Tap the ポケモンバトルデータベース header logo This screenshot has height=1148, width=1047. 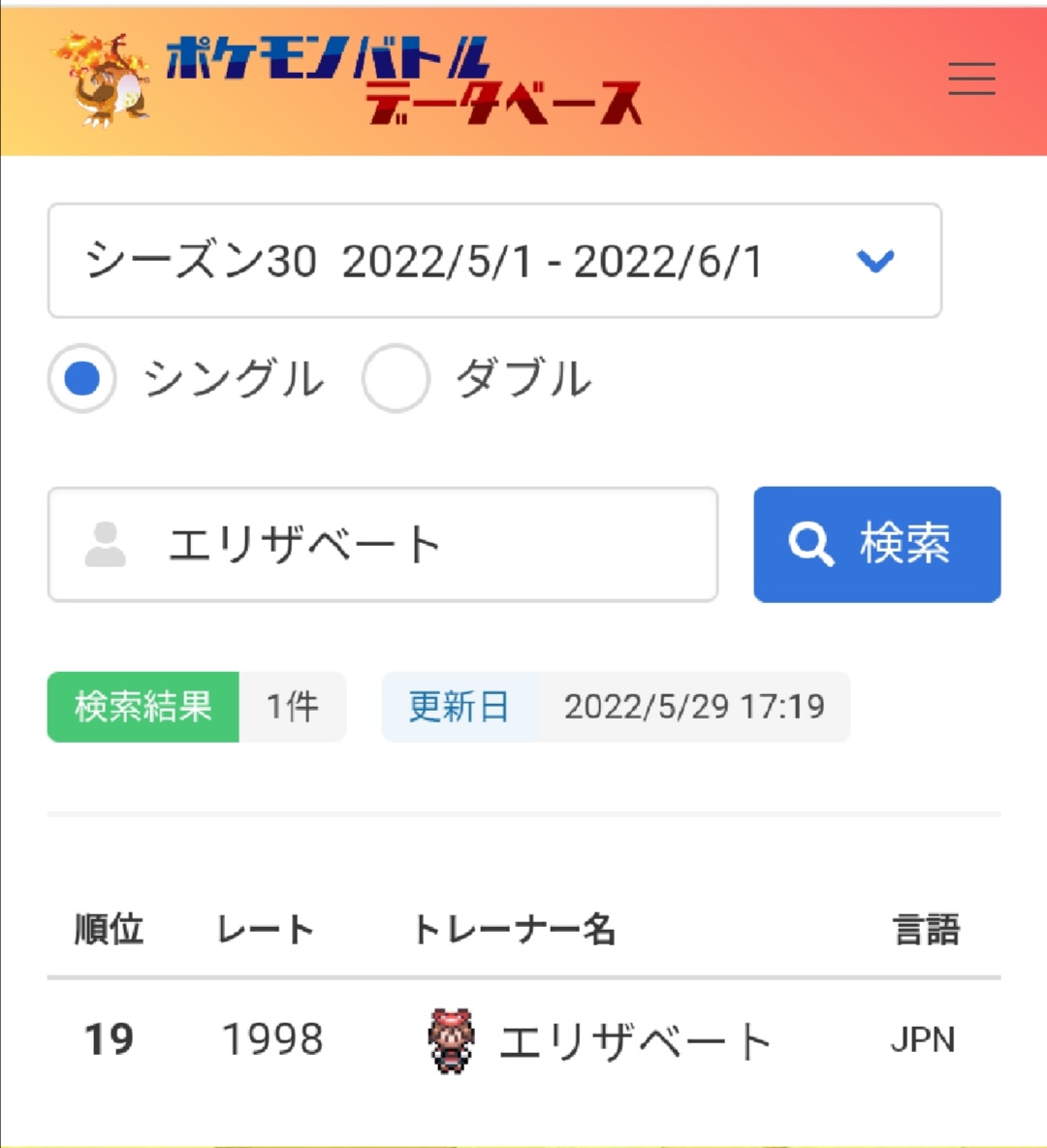[x=347, y=80]
